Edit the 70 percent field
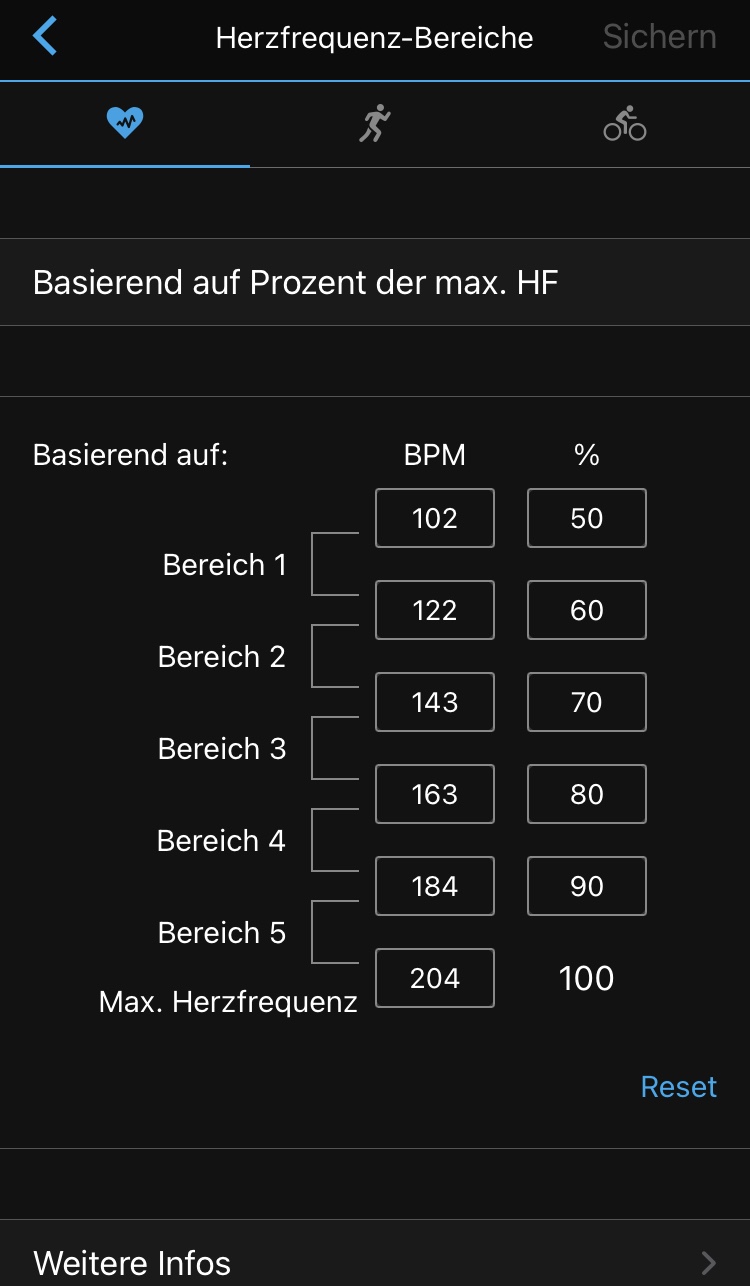Viewport: 750px width, 1286px height. (x=587, y=702)
